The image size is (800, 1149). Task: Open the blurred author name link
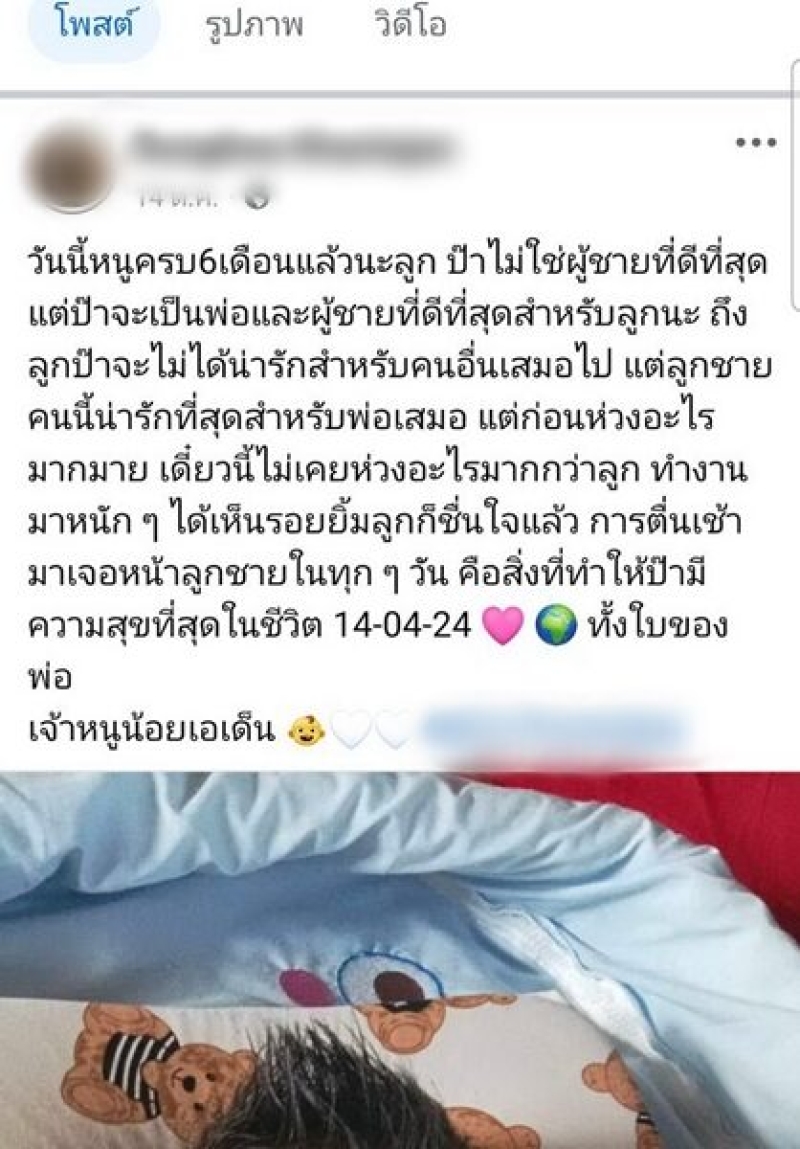pos(292,148)
